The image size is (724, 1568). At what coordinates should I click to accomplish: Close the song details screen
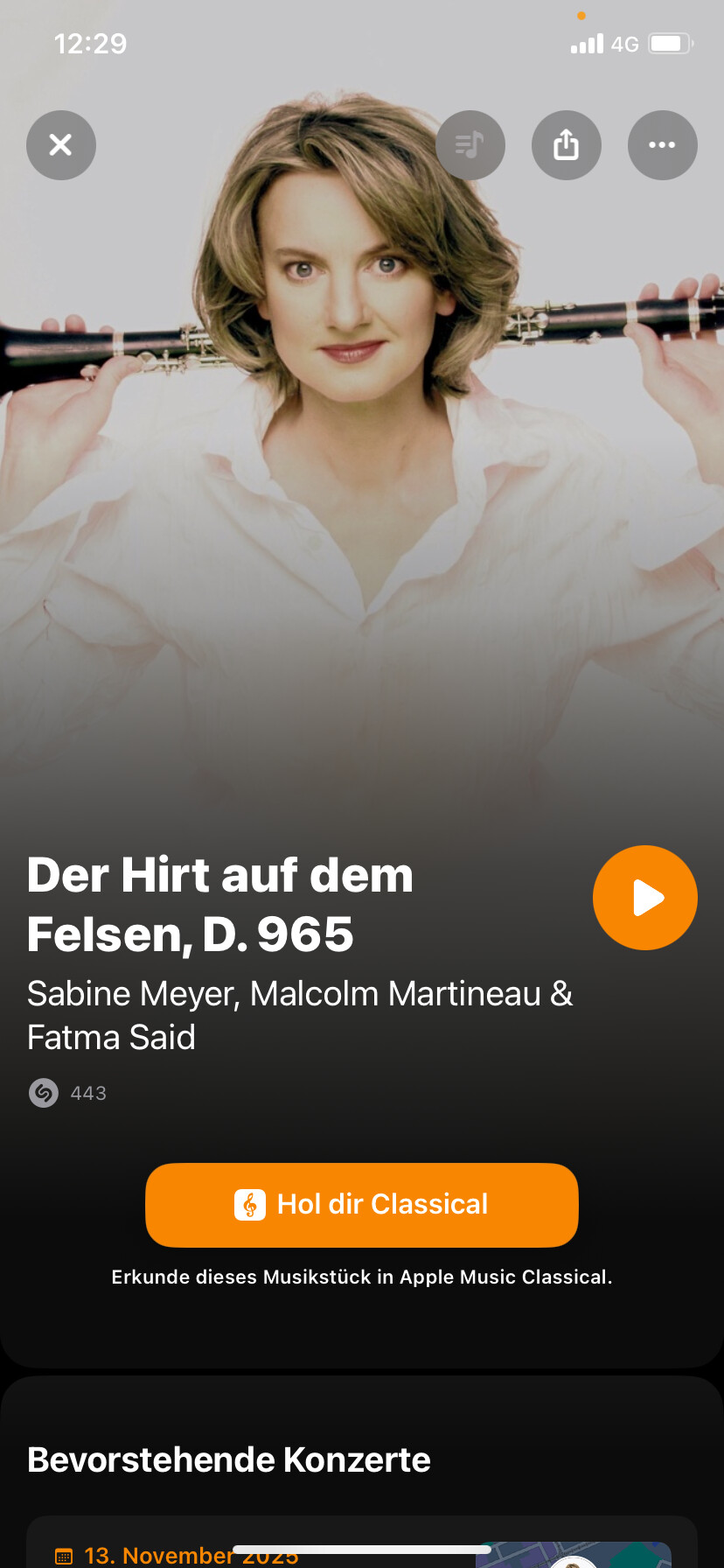60,145
